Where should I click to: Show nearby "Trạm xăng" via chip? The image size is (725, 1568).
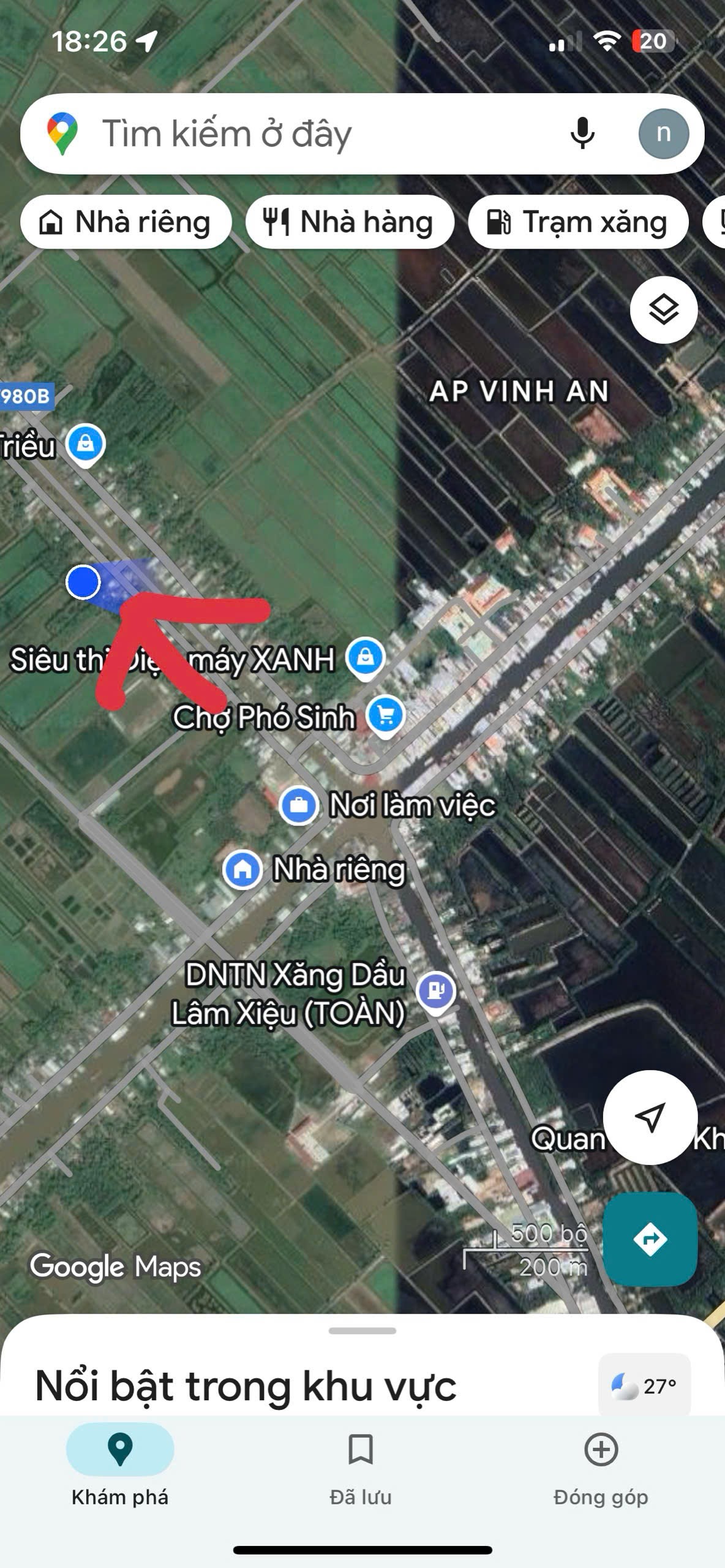(578, 222)
